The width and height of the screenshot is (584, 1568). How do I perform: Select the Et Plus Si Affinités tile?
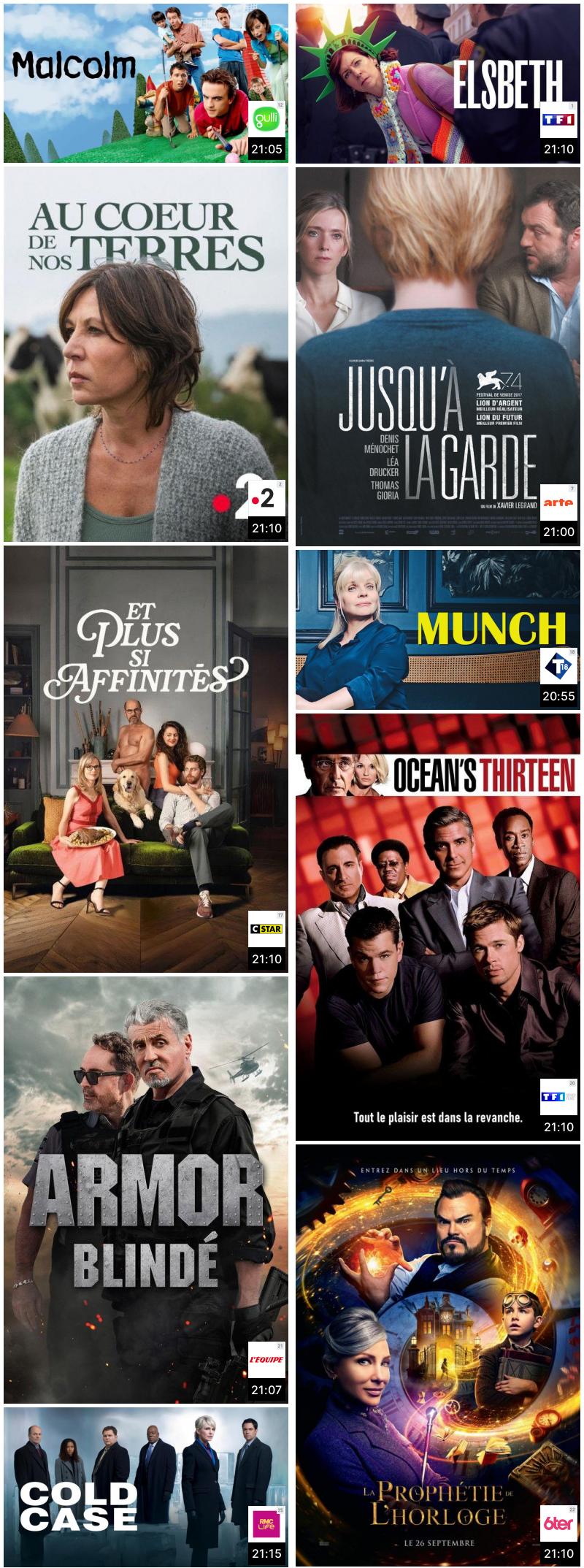[146, 760]
